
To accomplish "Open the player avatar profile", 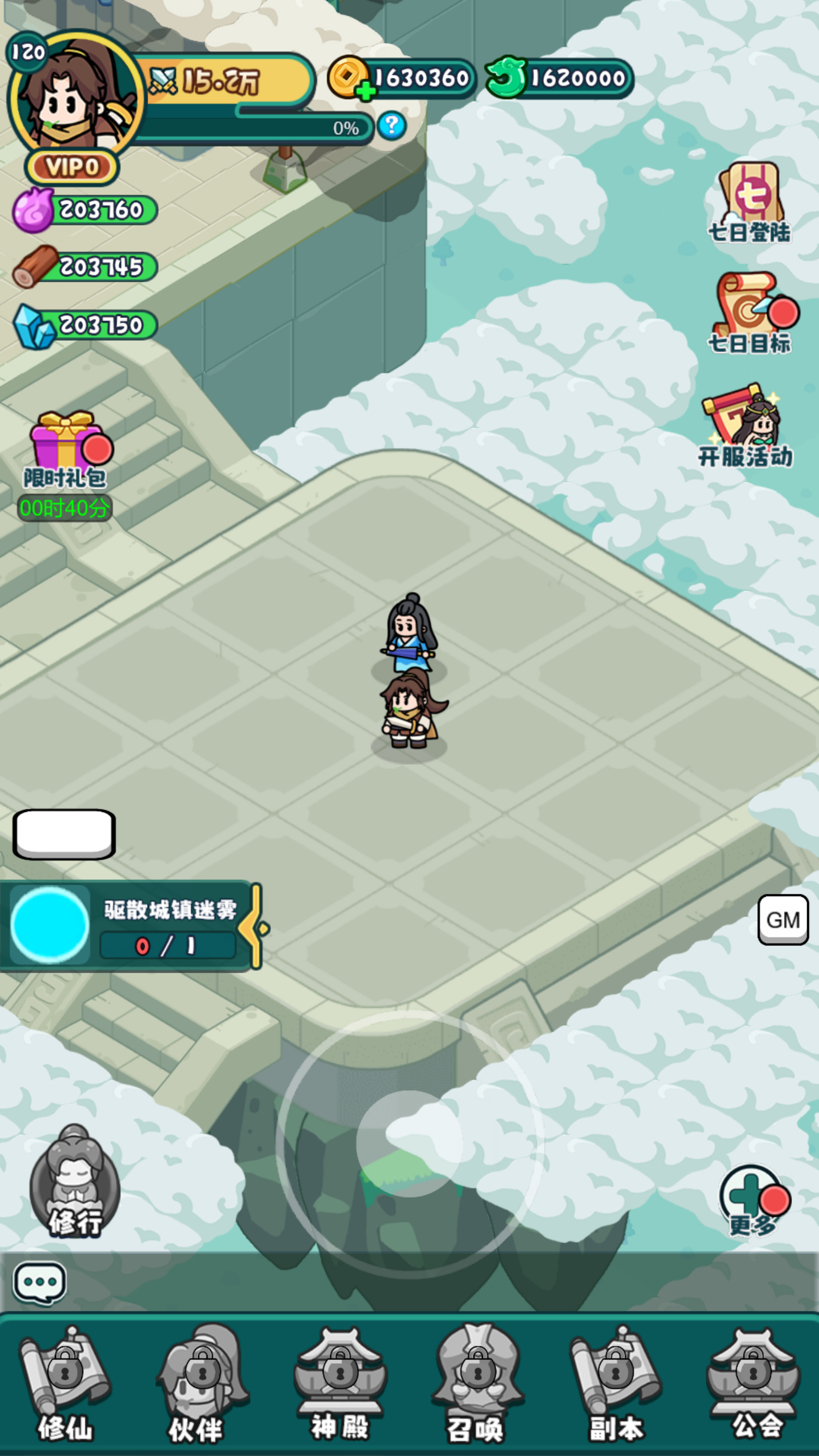I will pyautogui.click(x=76, y=96).
